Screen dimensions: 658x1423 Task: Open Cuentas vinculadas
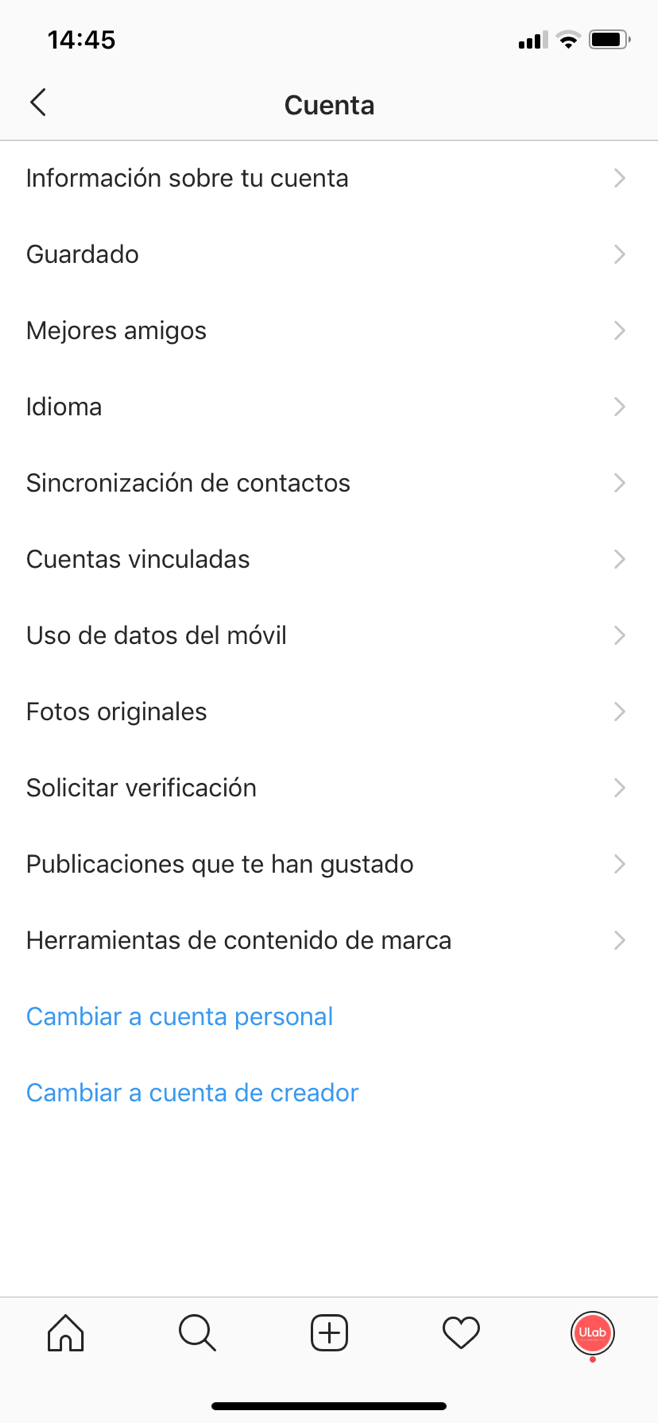point(329,559)
